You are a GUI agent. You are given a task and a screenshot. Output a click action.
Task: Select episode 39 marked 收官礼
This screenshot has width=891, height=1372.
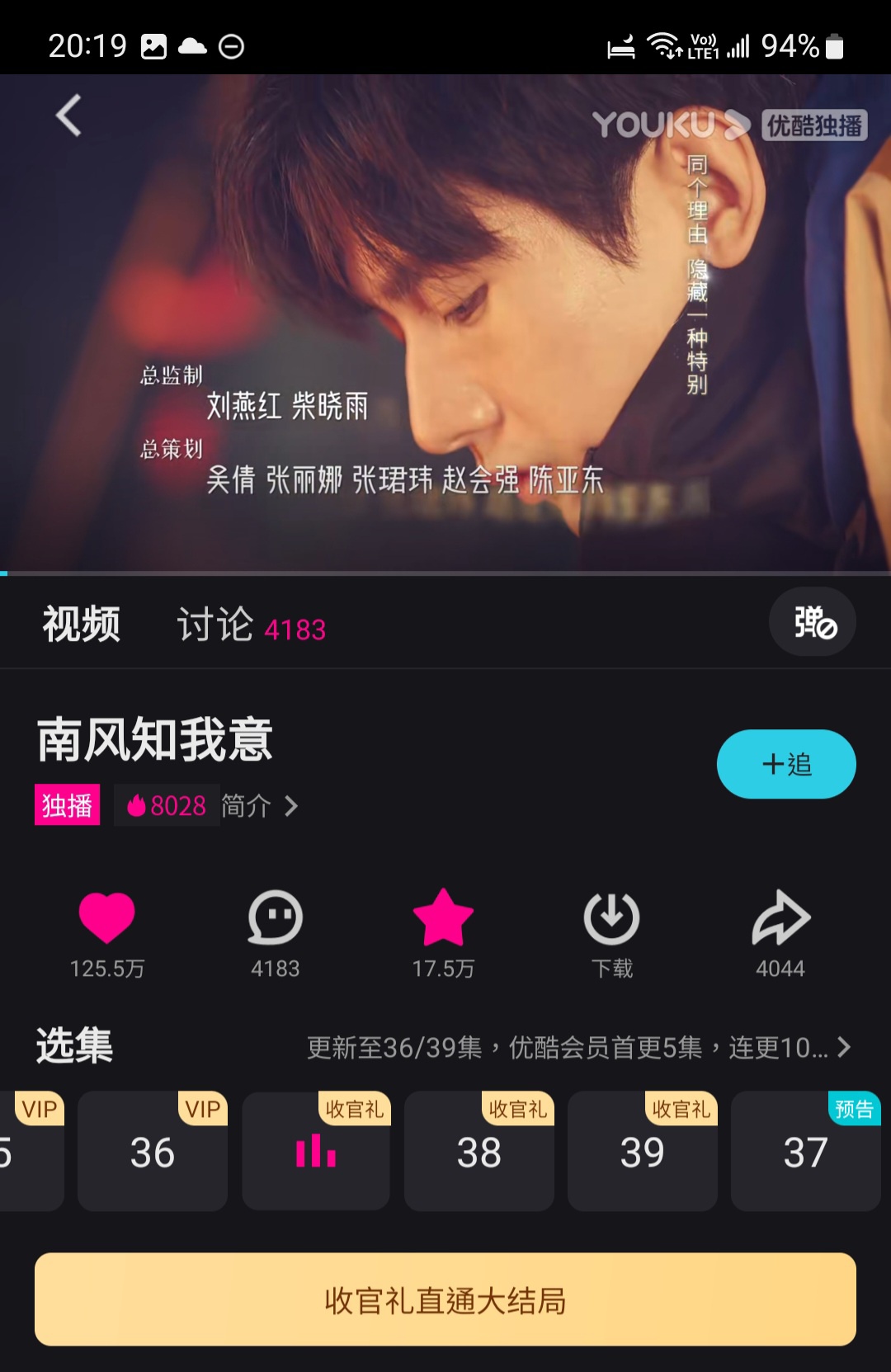point(642,1152)
